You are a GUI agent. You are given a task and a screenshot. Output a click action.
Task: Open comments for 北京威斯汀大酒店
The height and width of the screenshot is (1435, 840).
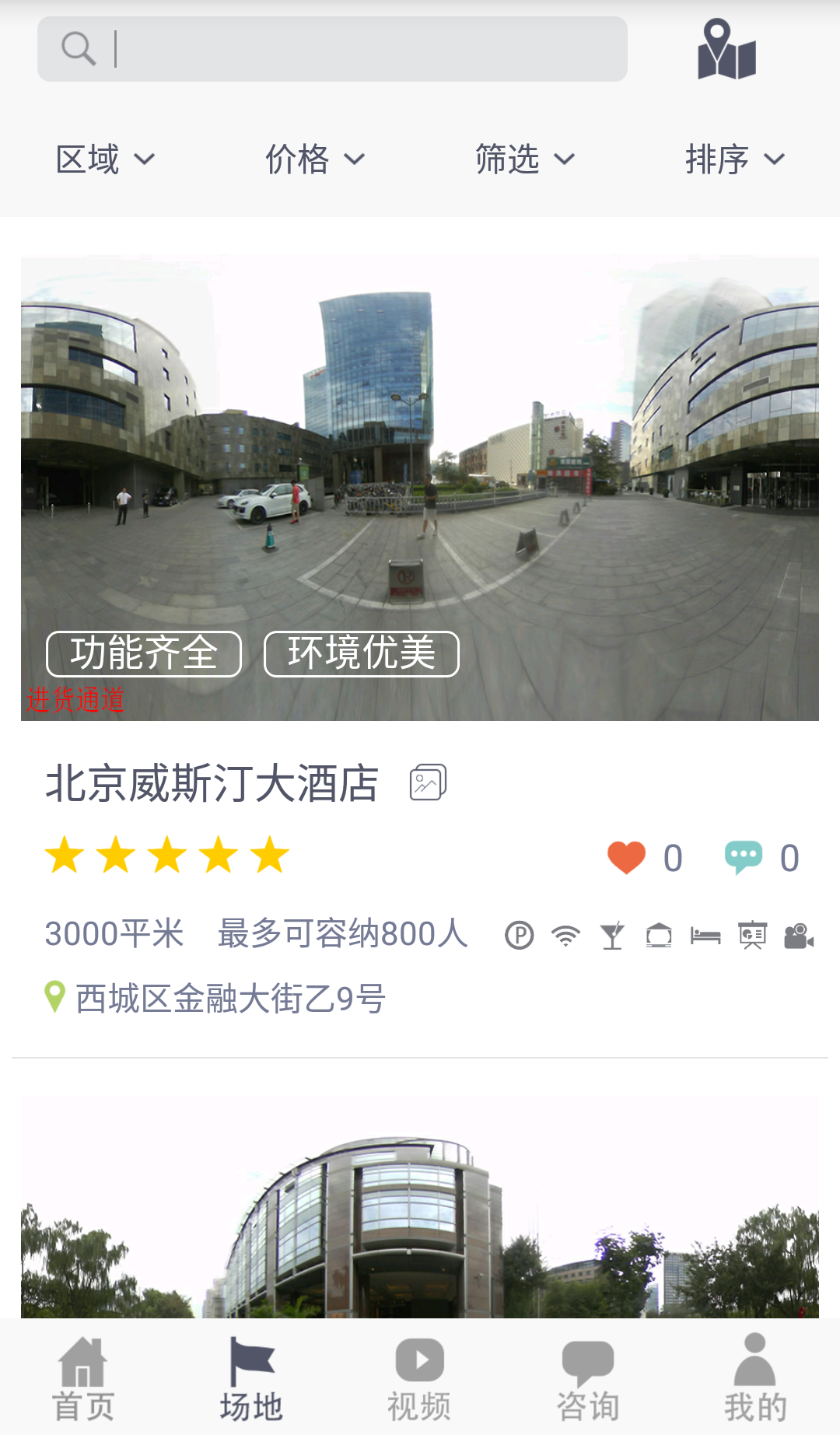744,858
